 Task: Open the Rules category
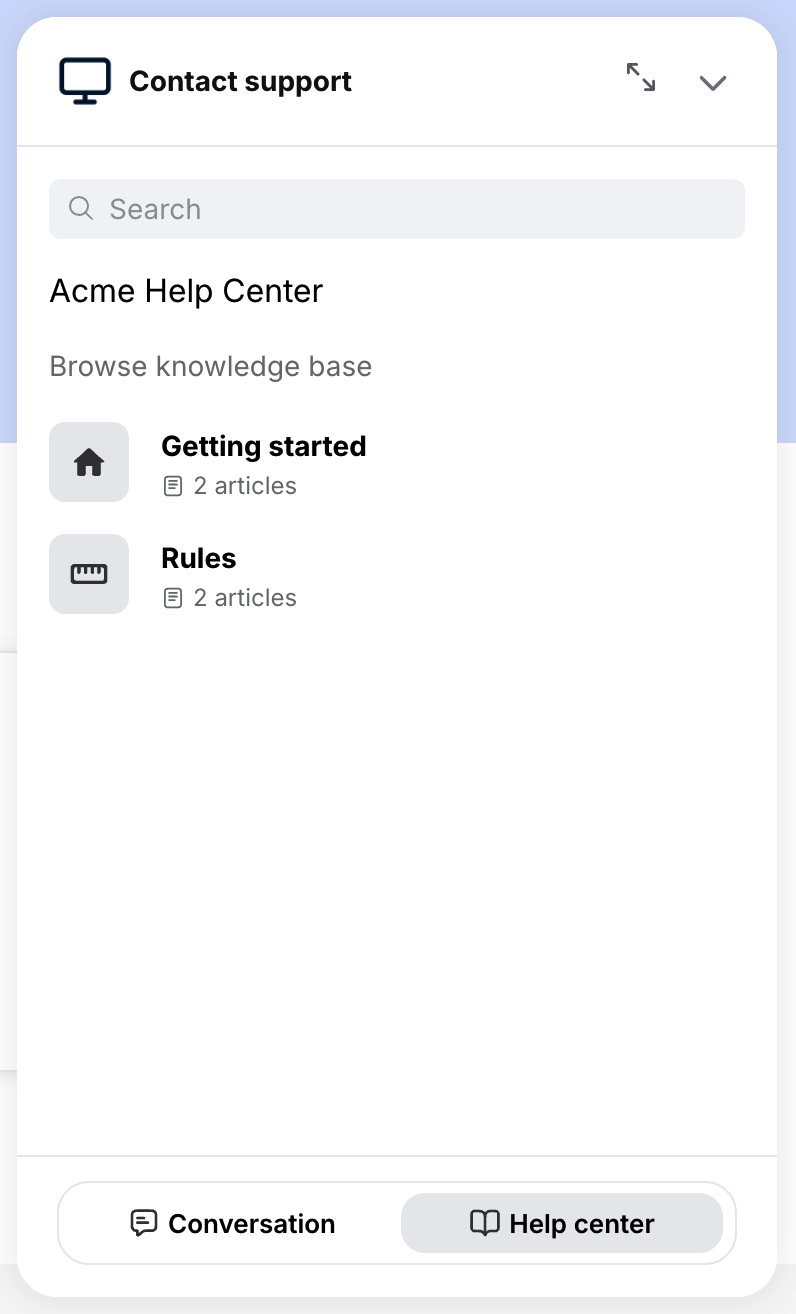click(x=199, y=558)
